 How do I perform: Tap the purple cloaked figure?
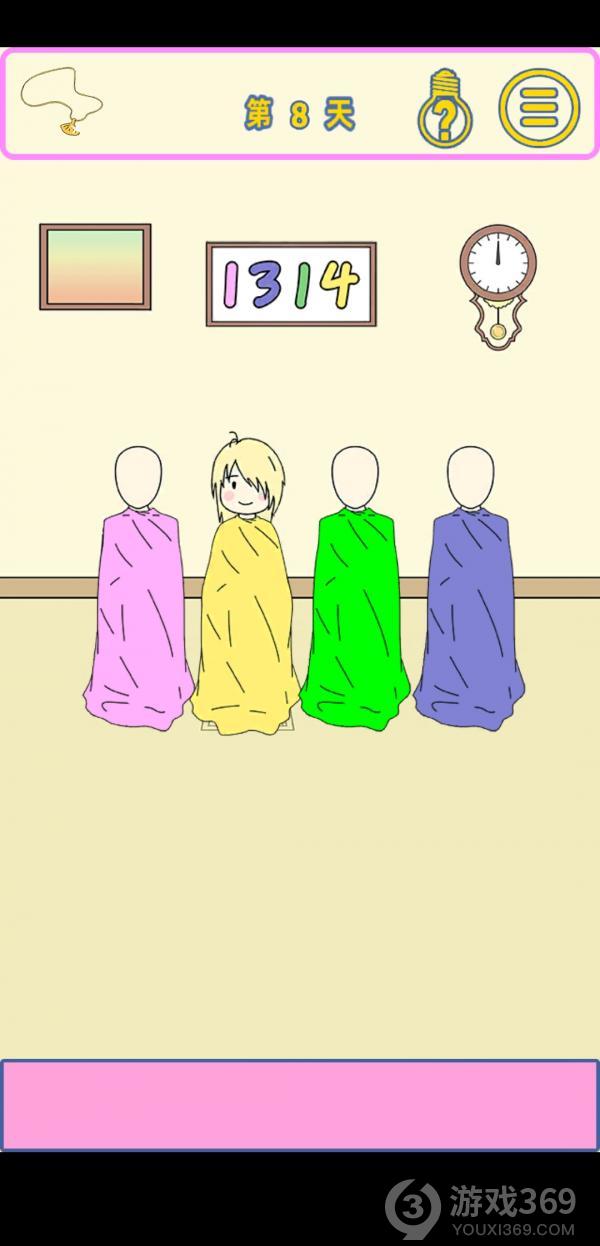470,610
